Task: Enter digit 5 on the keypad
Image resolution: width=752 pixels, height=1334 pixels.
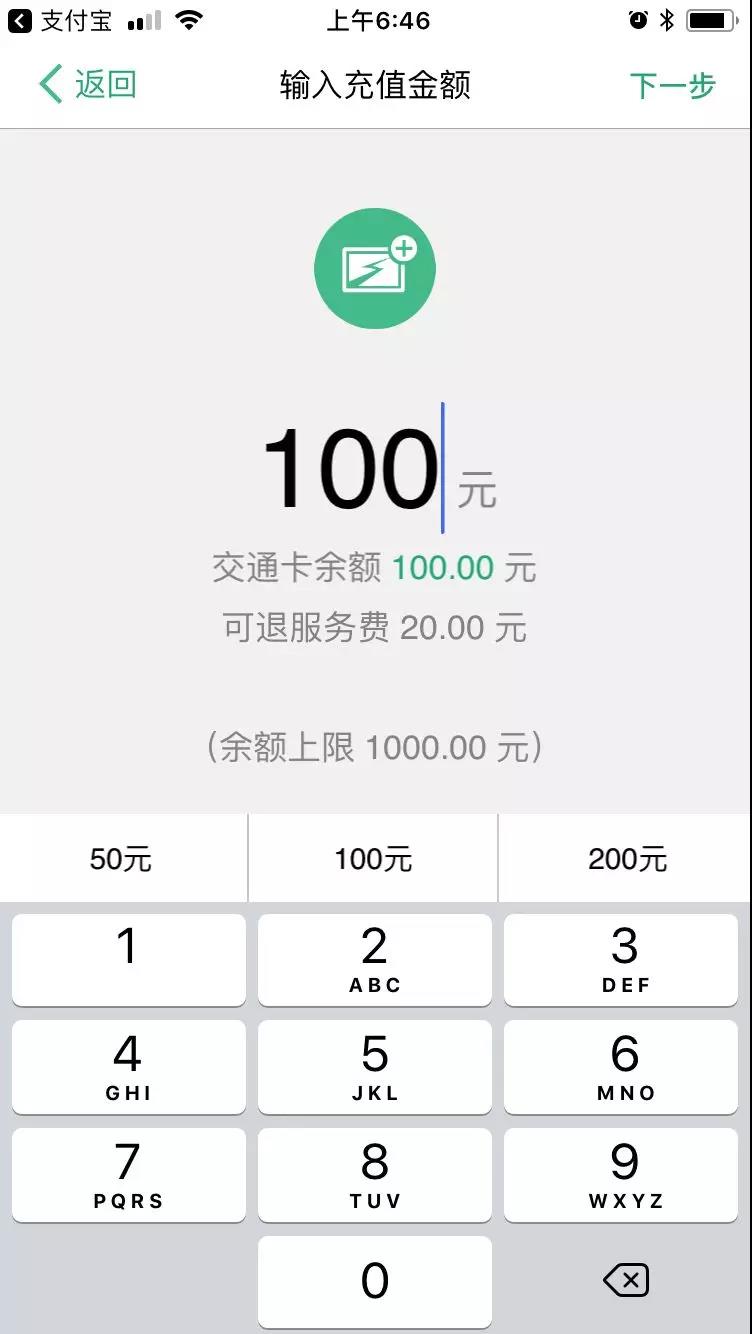Action: click(x=375, y=1066)
